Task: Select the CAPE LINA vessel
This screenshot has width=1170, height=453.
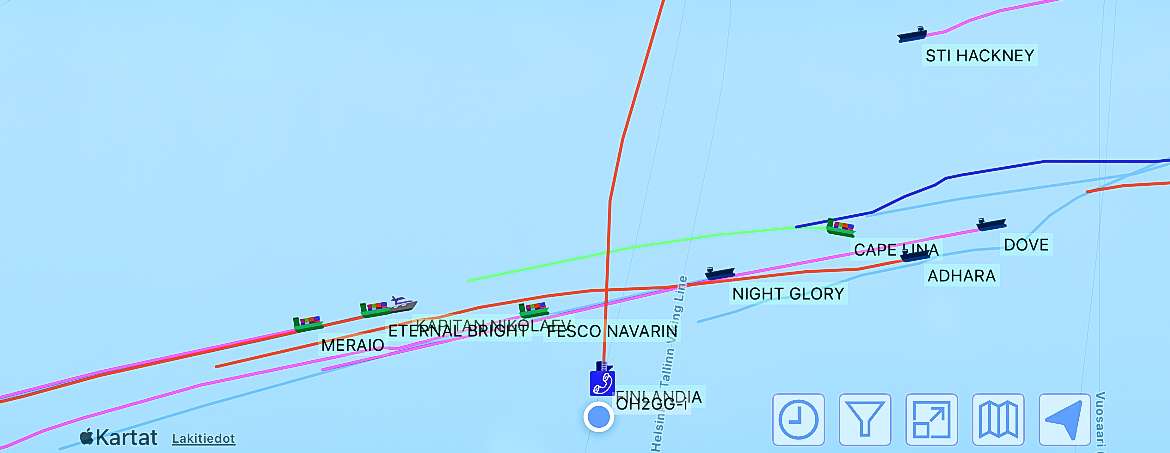Action: pyautogui.click(x=840, y=228)
